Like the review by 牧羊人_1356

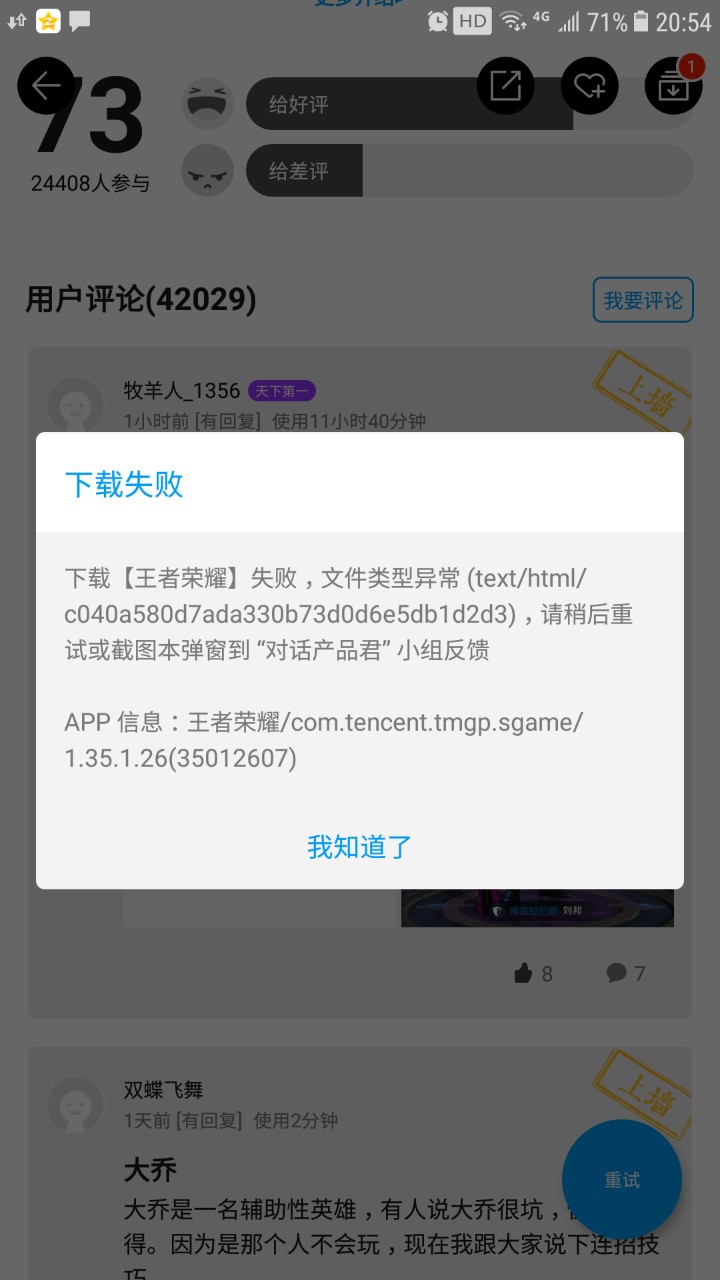tap(532, 973)
